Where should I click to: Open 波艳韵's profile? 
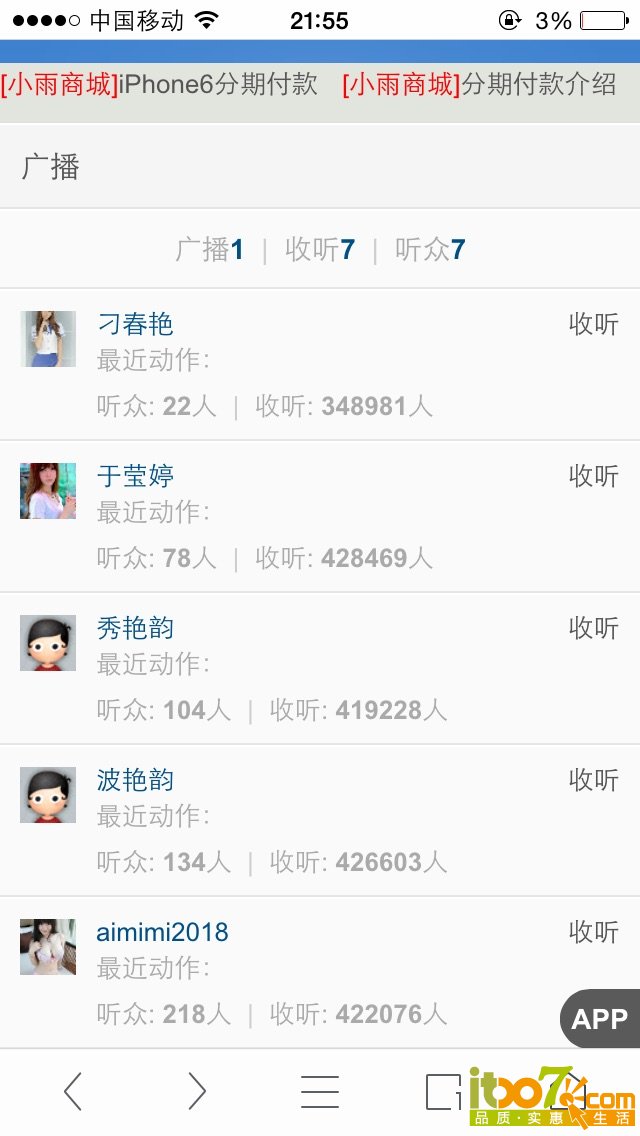point(135,780)
